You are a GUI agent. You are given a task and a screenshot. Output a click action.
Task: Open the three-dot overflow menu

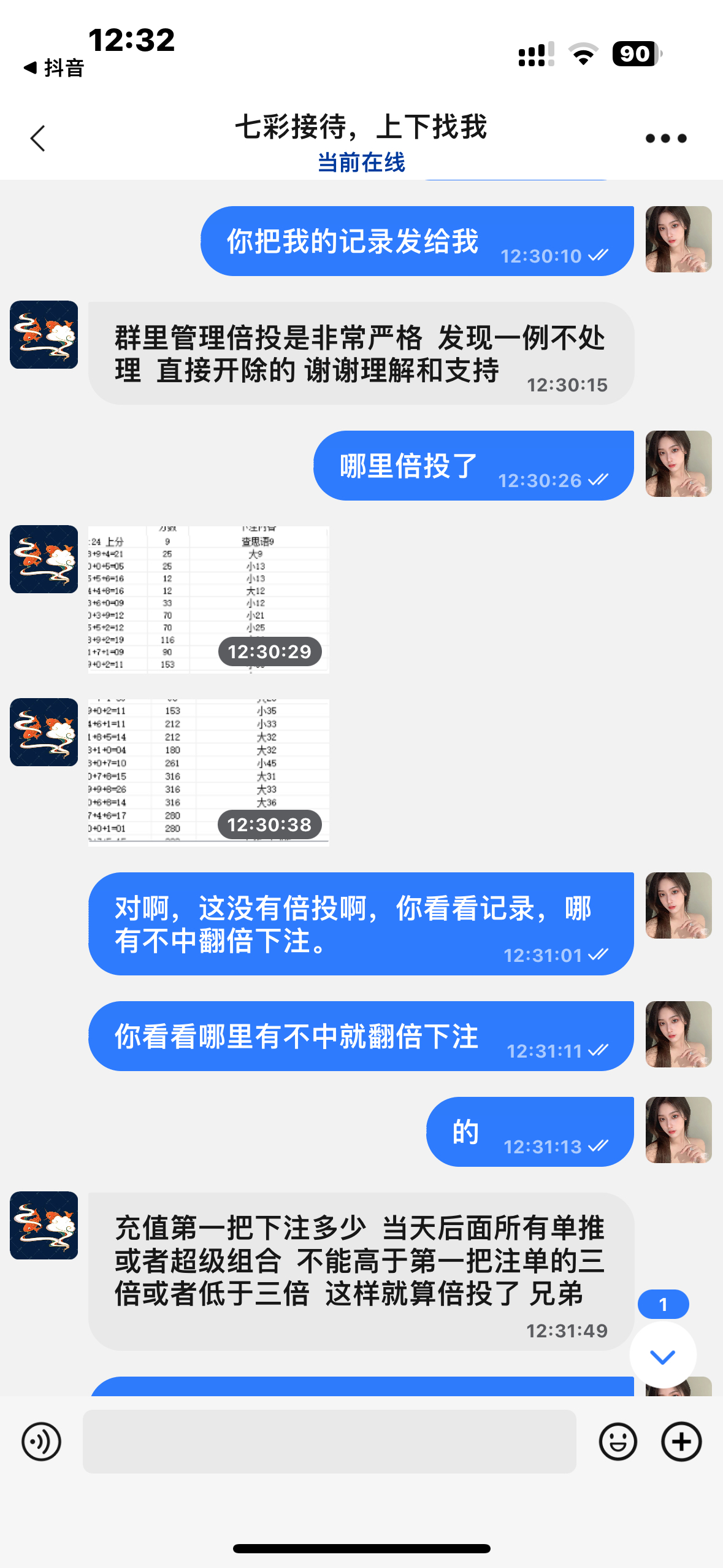665,139
